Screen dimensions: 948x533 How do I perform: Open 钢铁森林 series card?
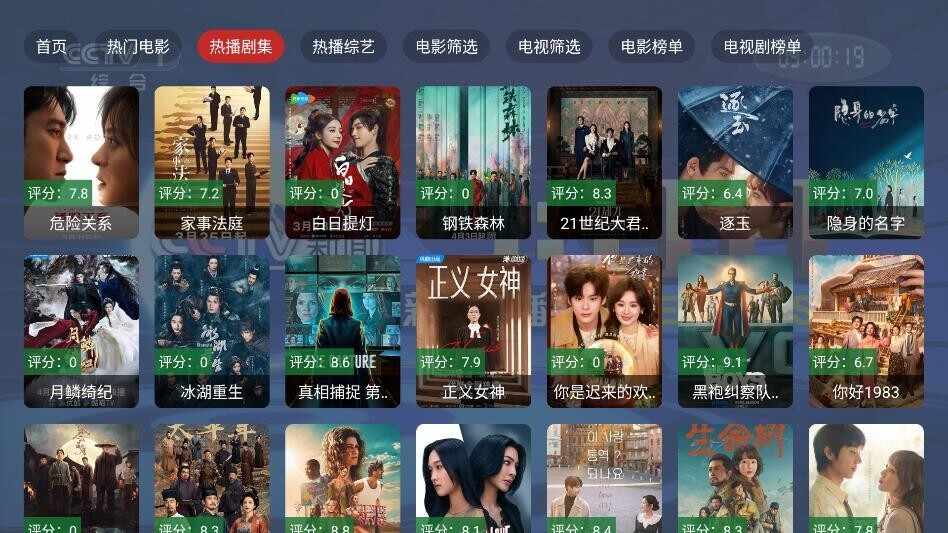pos(474,161)
